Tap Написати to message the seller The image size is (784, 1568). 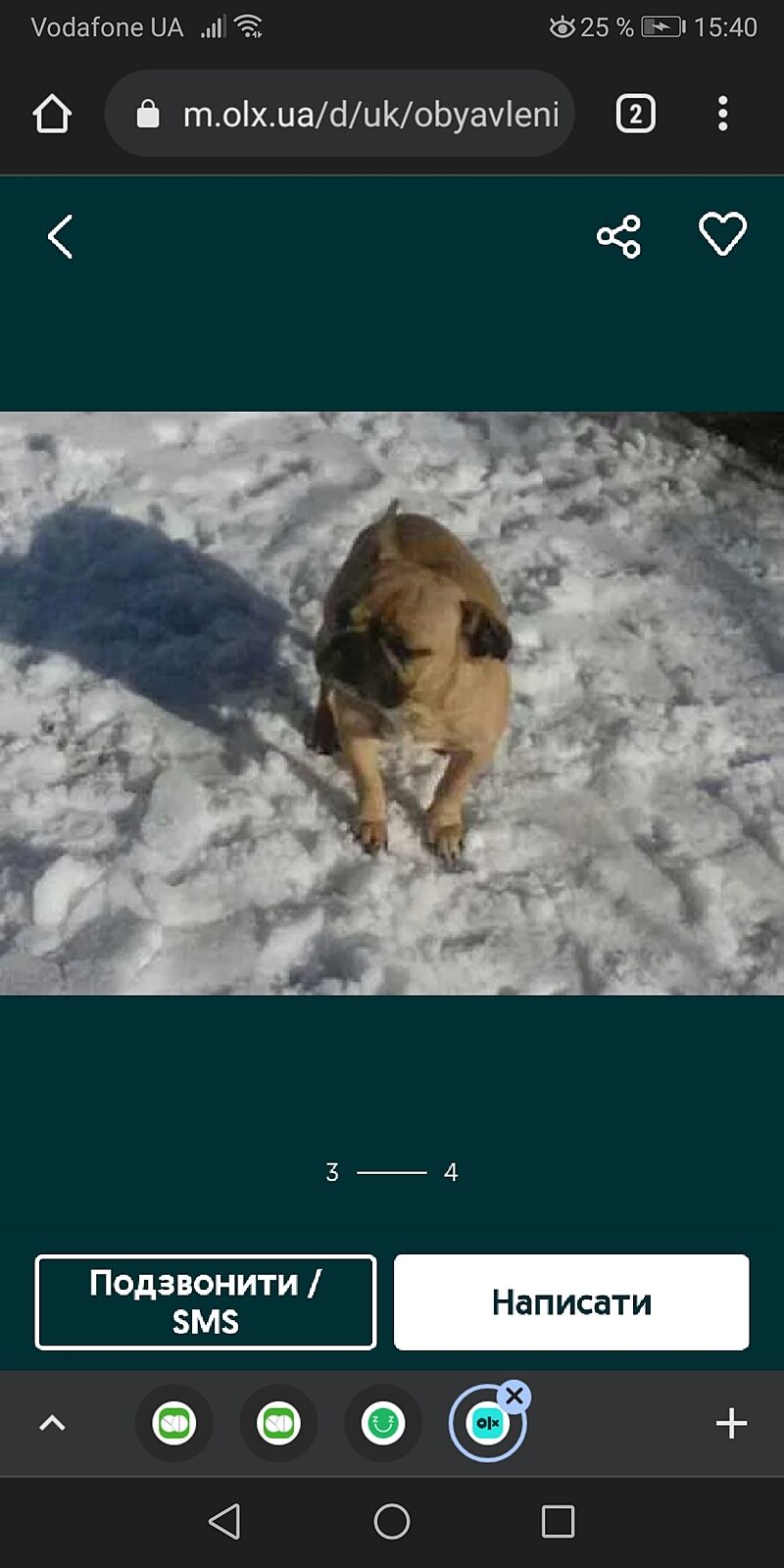click(x=571, y=1301)
